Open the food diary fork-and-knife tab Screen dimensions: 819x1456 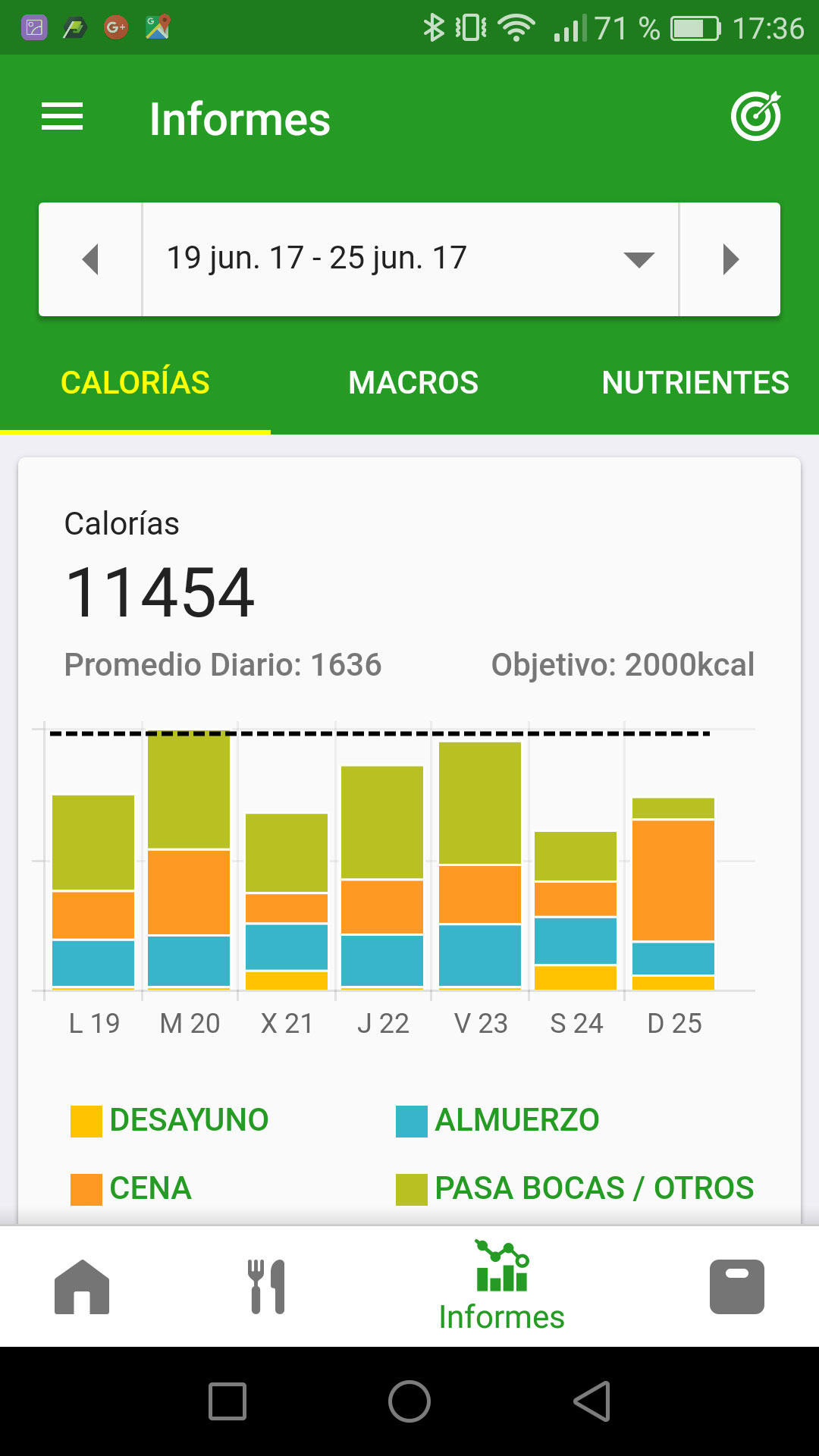[x=267, y=1287]
